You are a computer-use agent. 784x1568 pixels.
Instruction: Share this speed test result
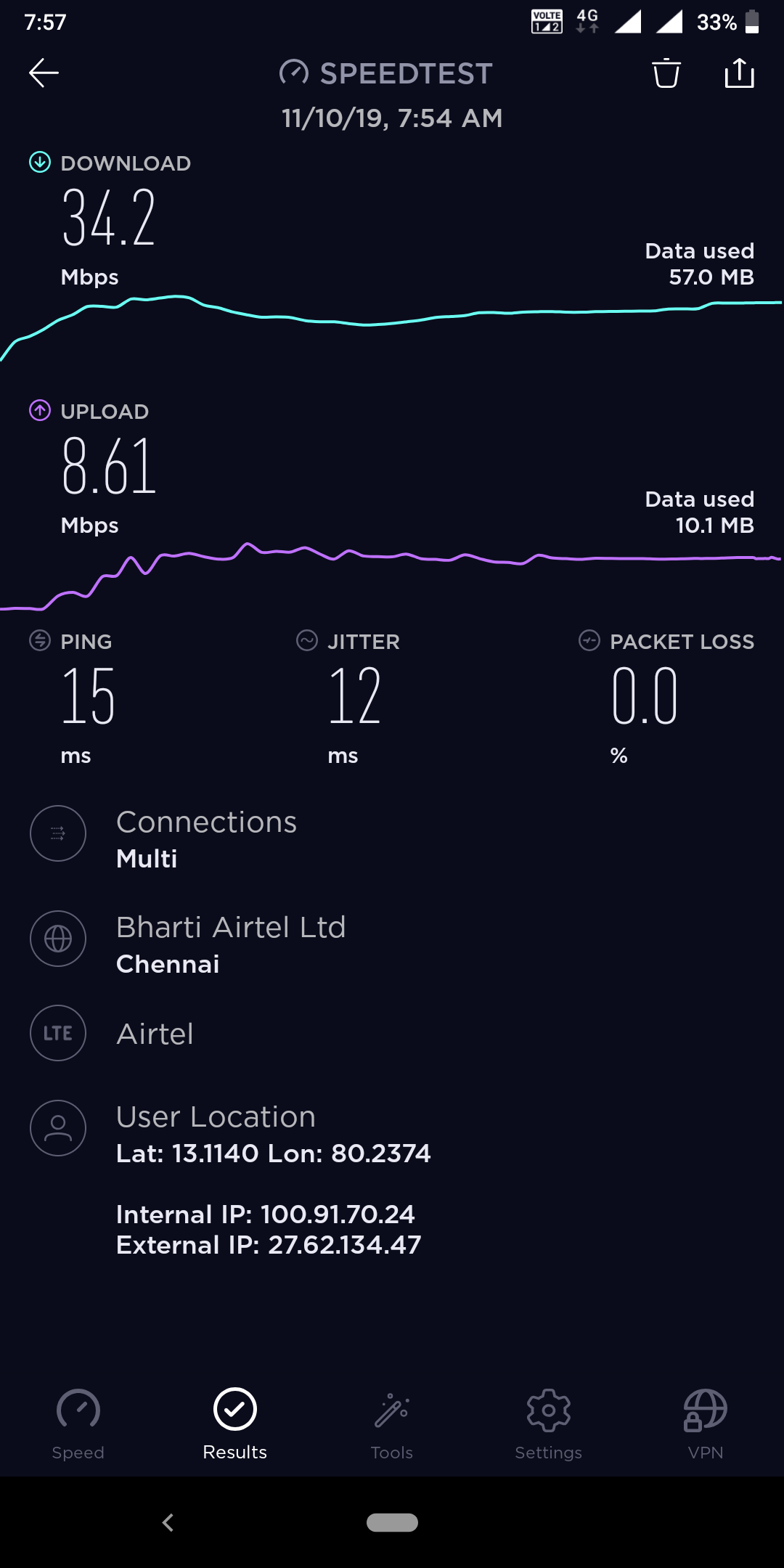739,73
